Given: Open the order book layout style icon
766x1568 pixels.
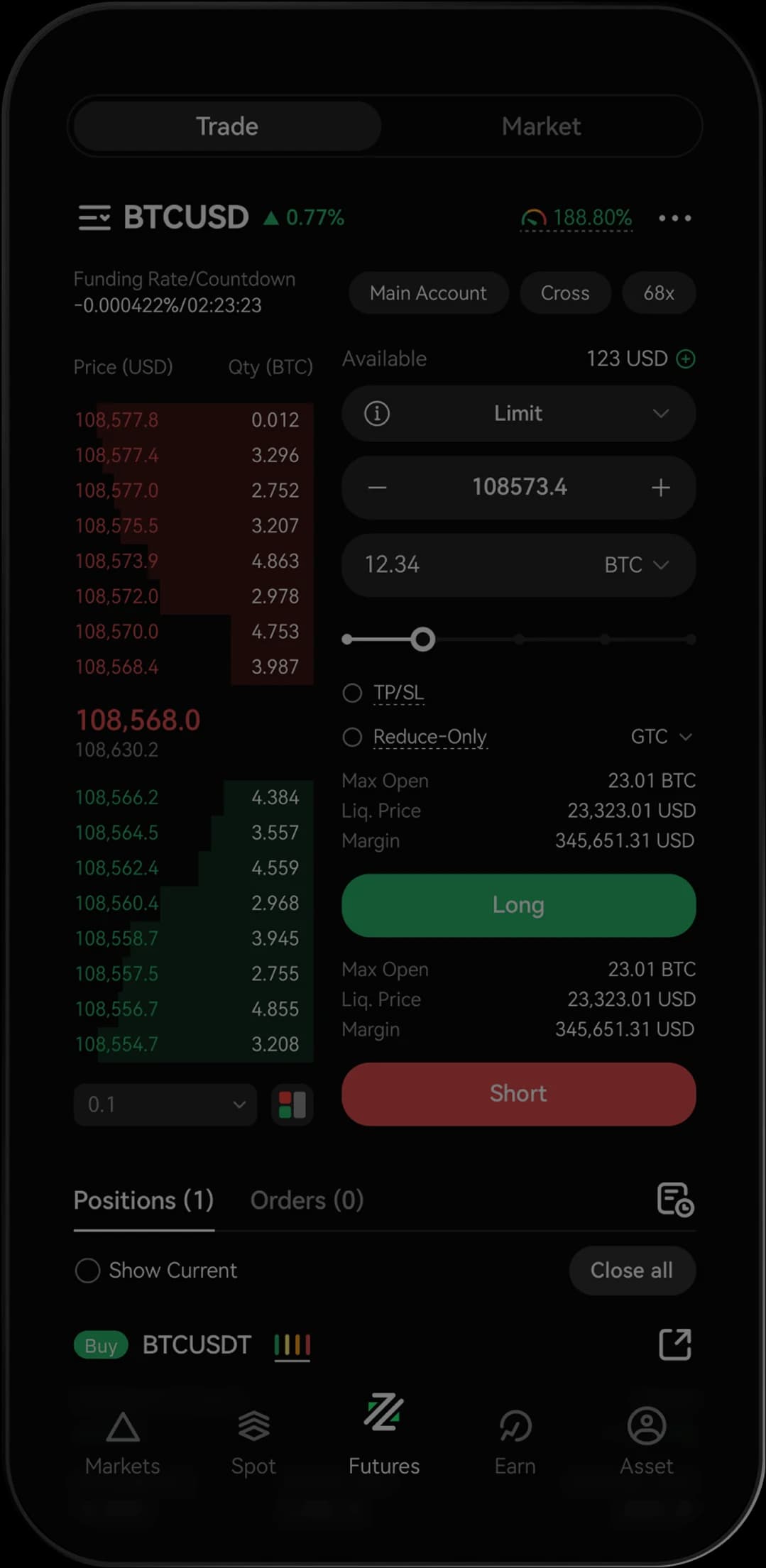Looking at the screenshot, I should [292, 1104].
